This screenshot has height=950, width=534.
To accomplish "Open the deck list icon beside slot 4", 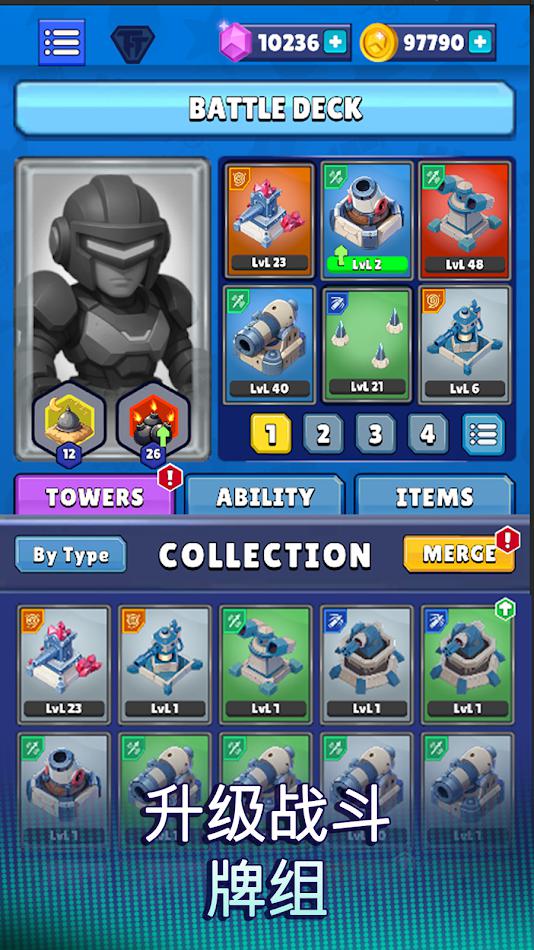I will click(483, 434).
